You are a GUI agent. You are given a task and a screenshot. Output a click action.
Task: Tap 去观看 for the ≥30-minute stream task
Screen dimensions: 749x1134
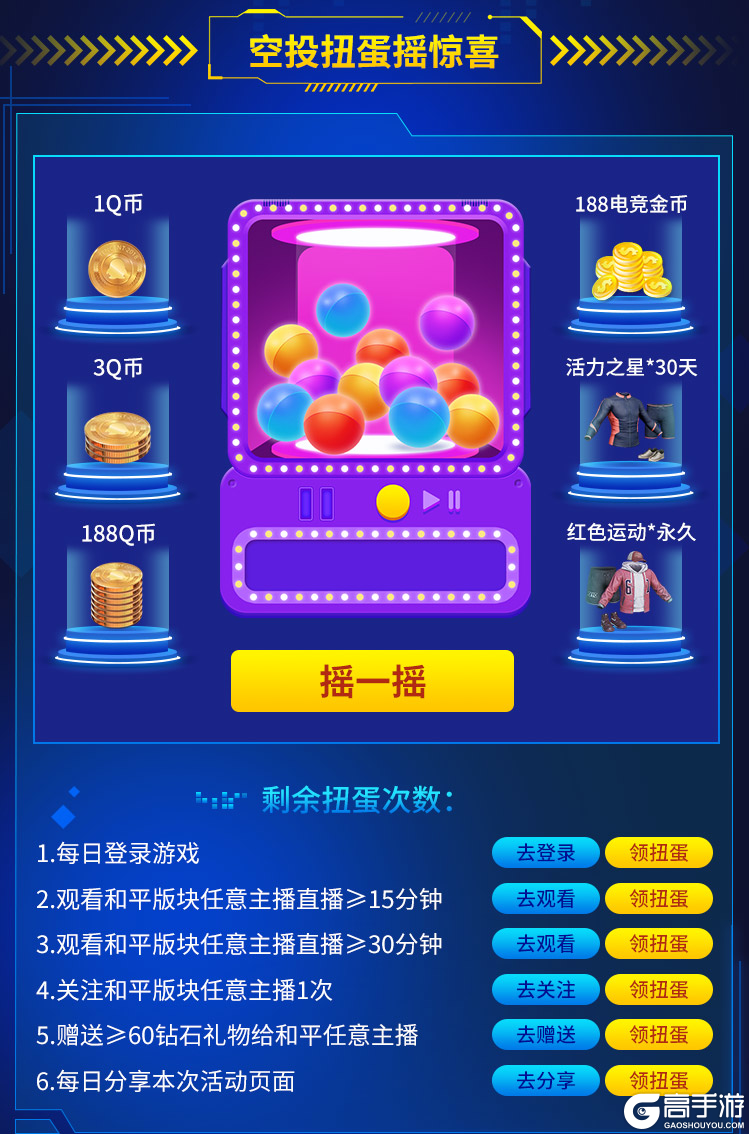(546, 943)
